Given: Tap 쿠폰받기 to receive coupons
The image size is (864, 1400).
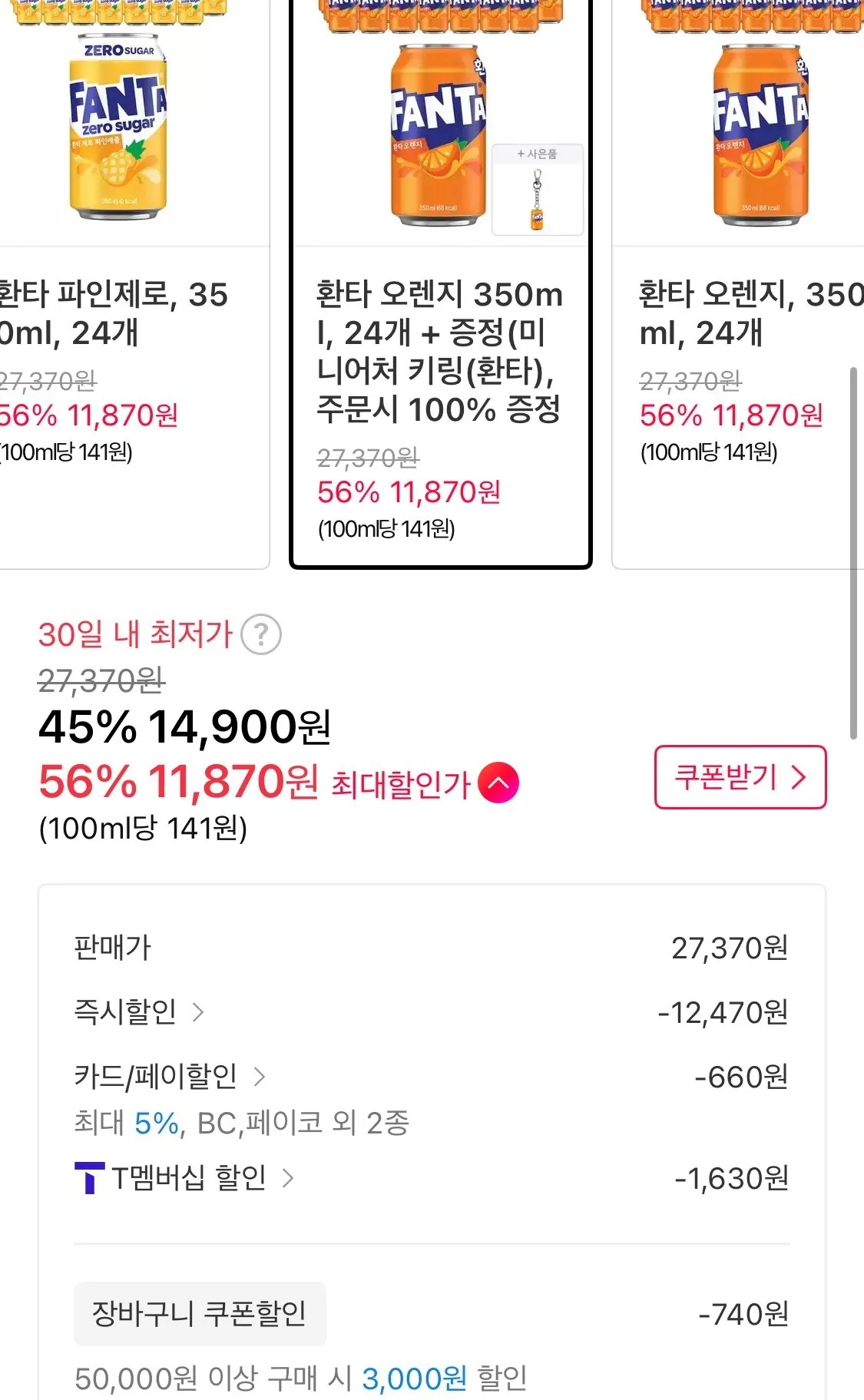Looking at the screenshot, I should (740, 778).
